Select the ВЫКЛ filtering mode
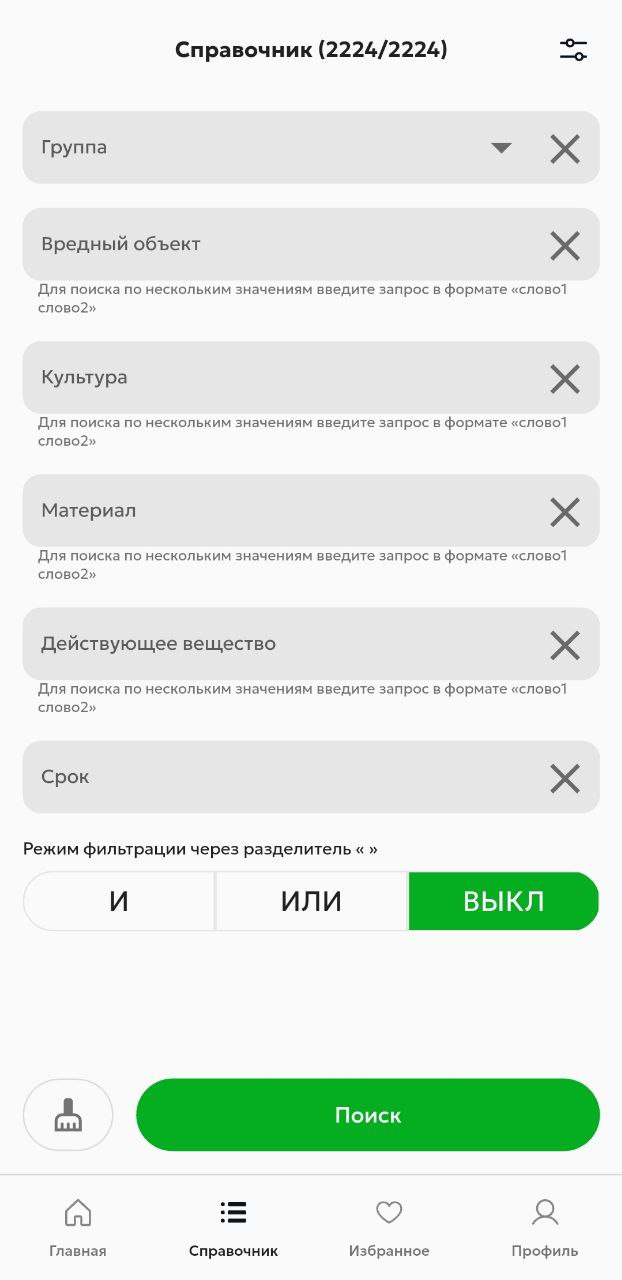Viewport: 622px width, 1280px height. [503, 901]
